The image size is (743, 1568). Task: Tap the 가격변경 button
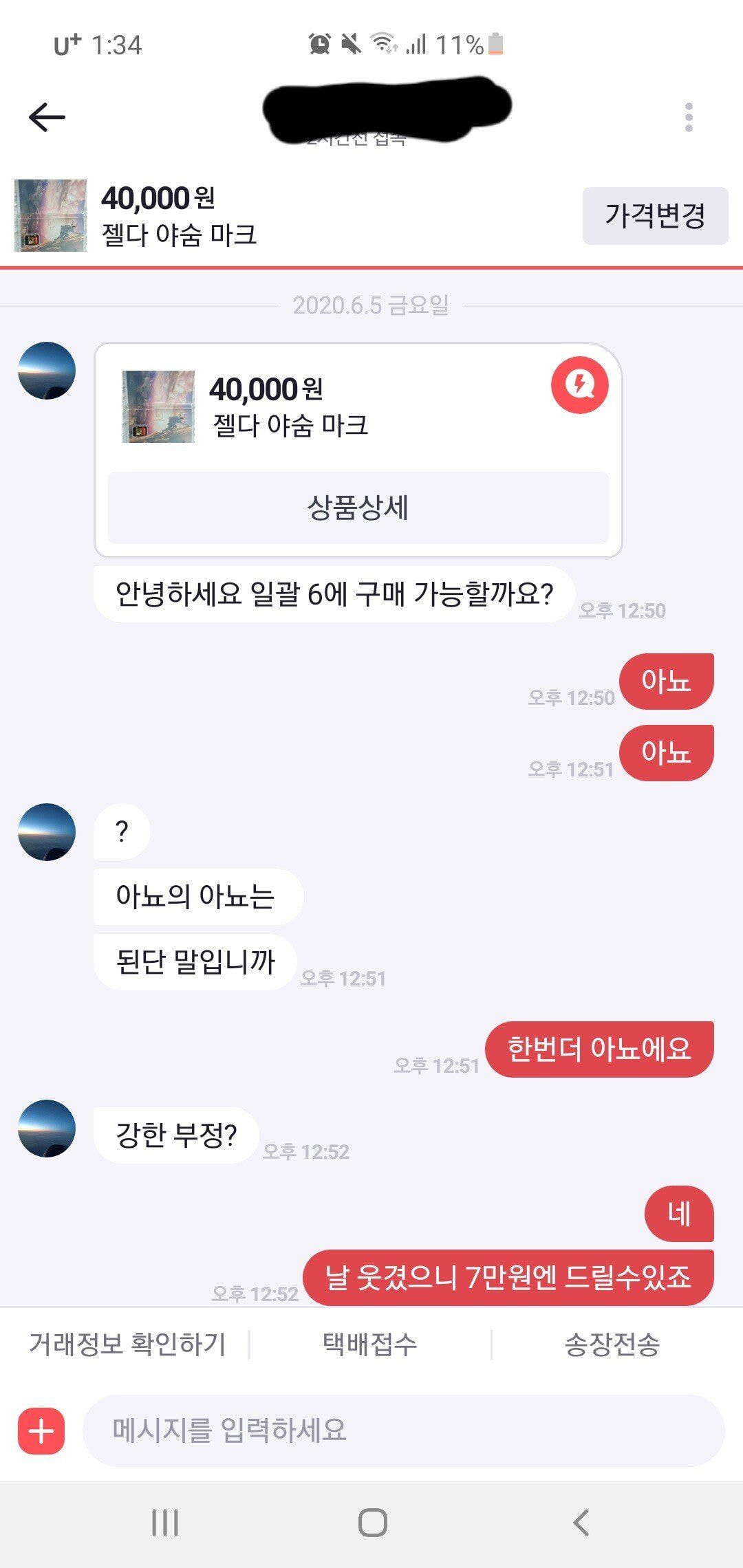point(655,215)
